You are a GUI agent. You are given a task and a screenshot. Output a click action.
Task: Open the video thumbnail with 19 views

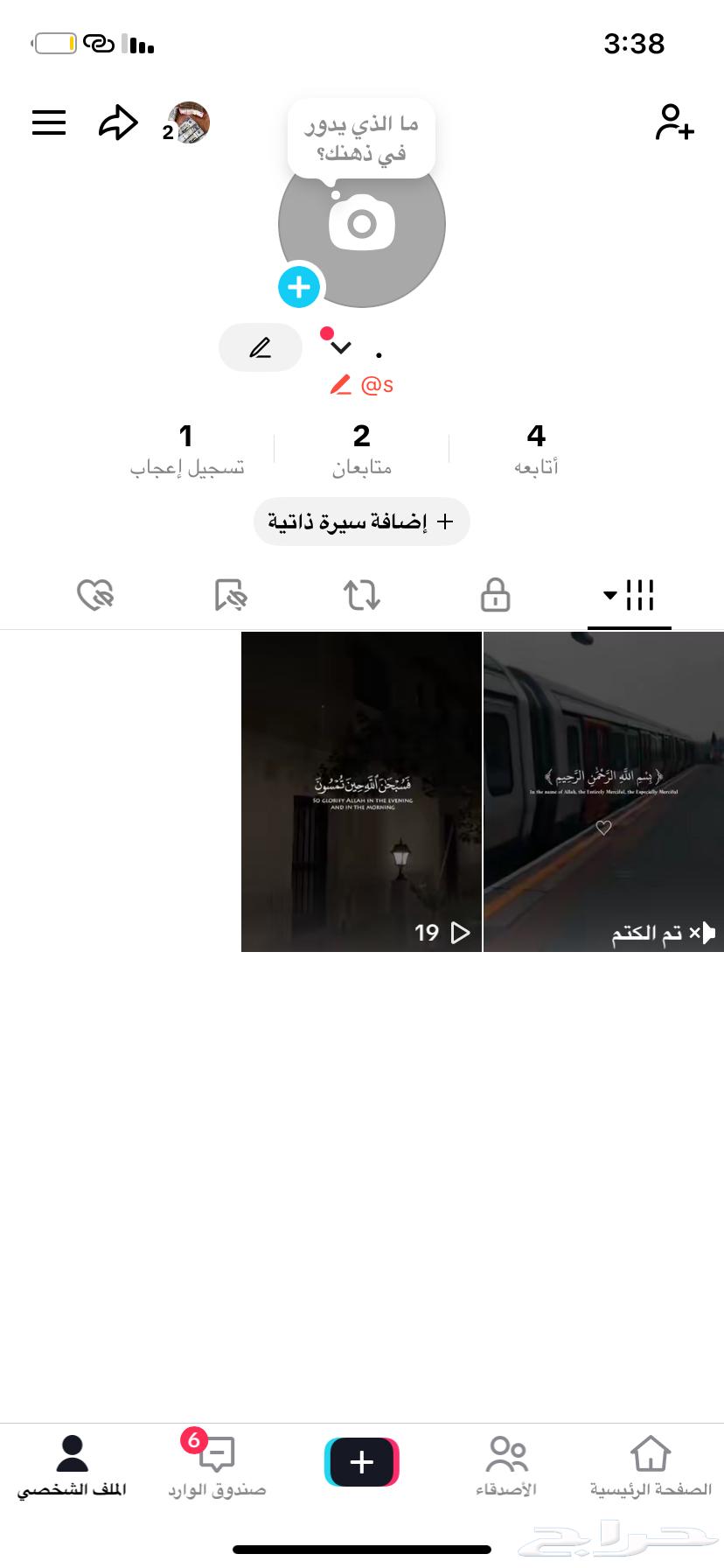tap(361, 792)
